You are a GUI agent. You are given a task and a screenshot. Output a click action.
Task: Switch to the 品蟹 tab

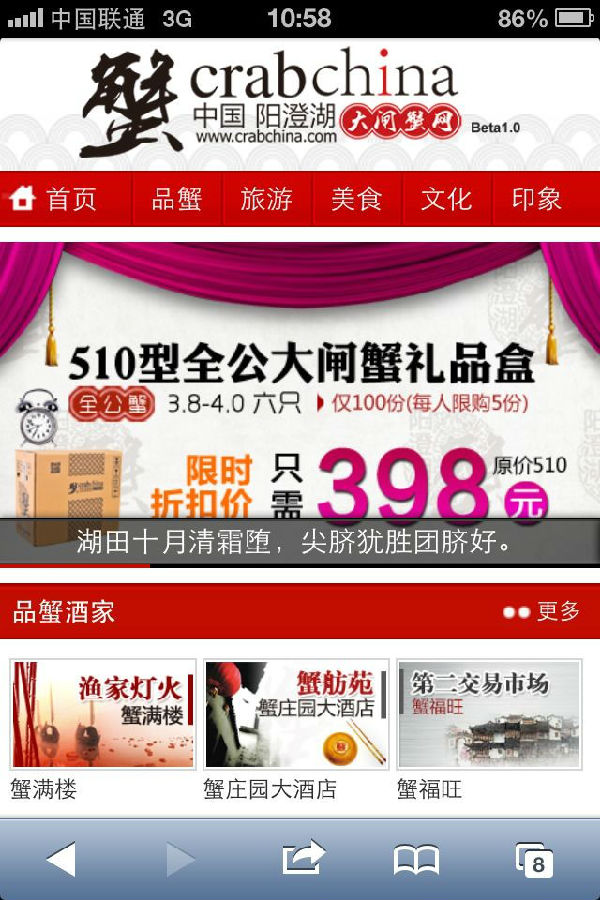pos(177,199)
